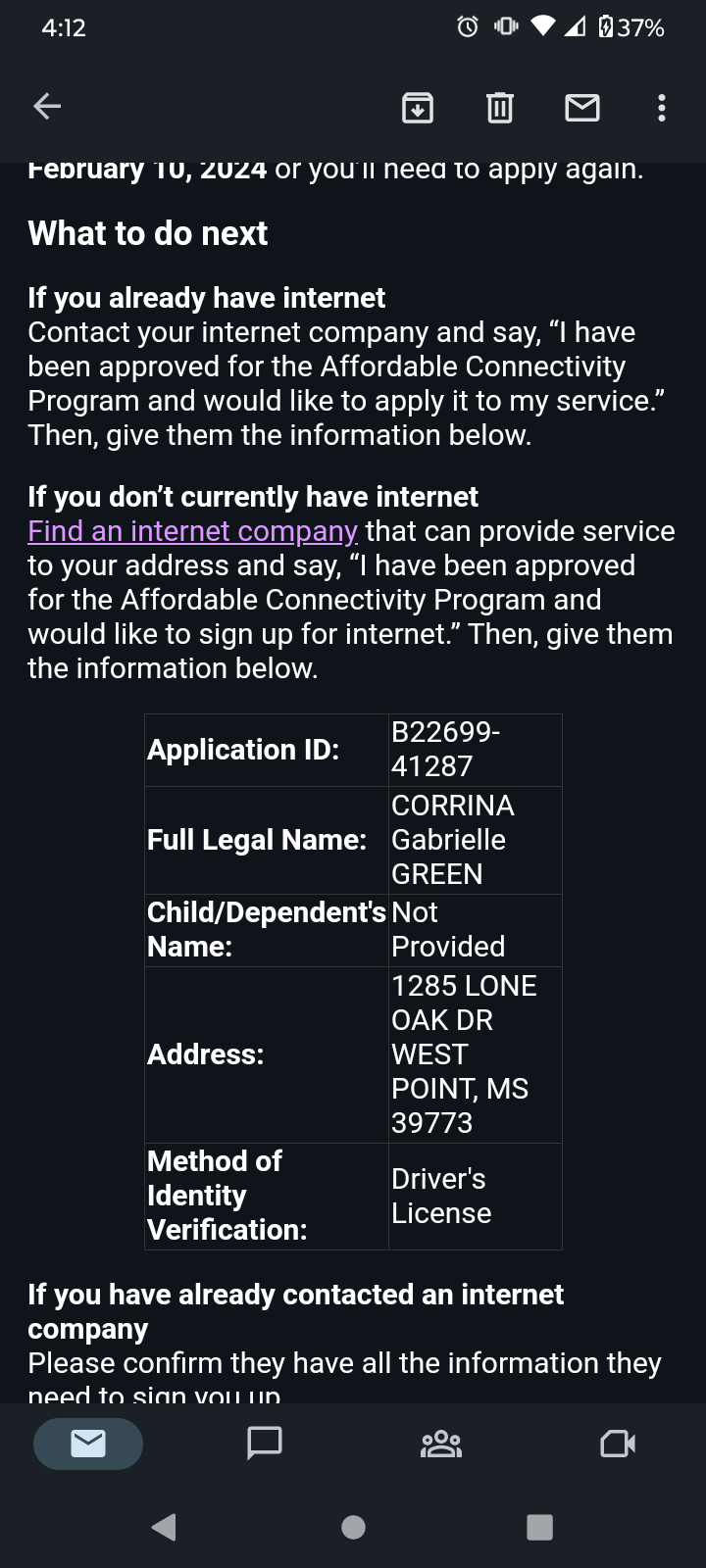Open the 'Find an internet company' link
This screenshot has height=1568, width=706.
[x=193, y=531]
